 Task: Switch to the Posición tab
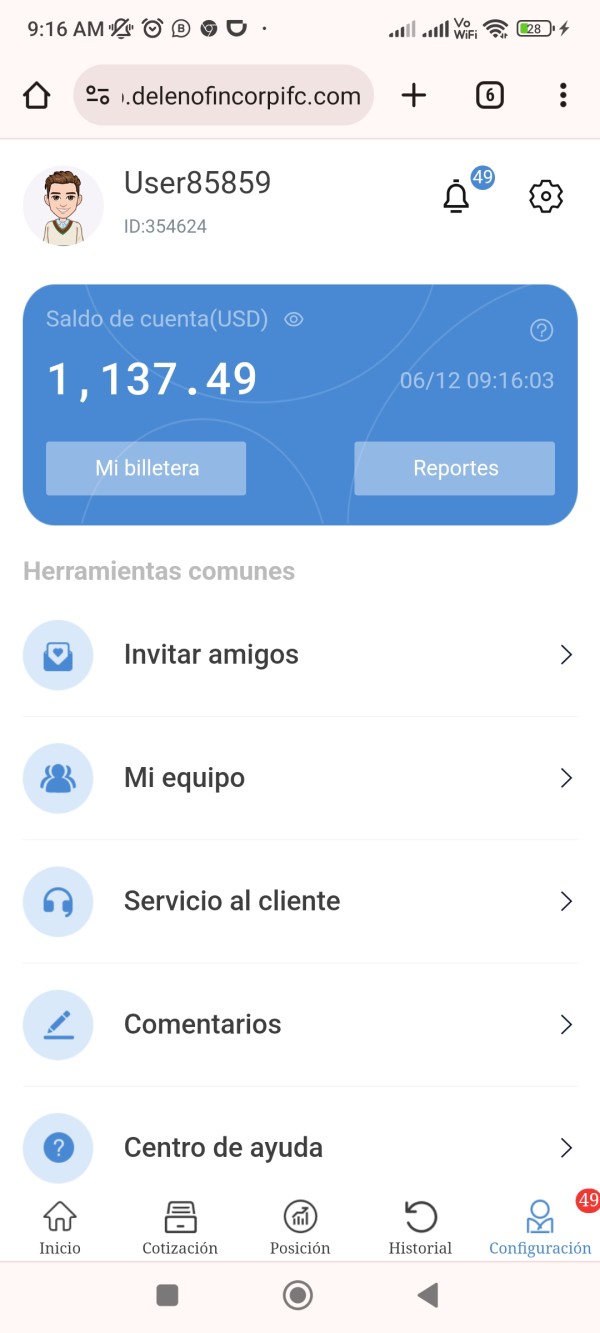[x=300, y=1228]
